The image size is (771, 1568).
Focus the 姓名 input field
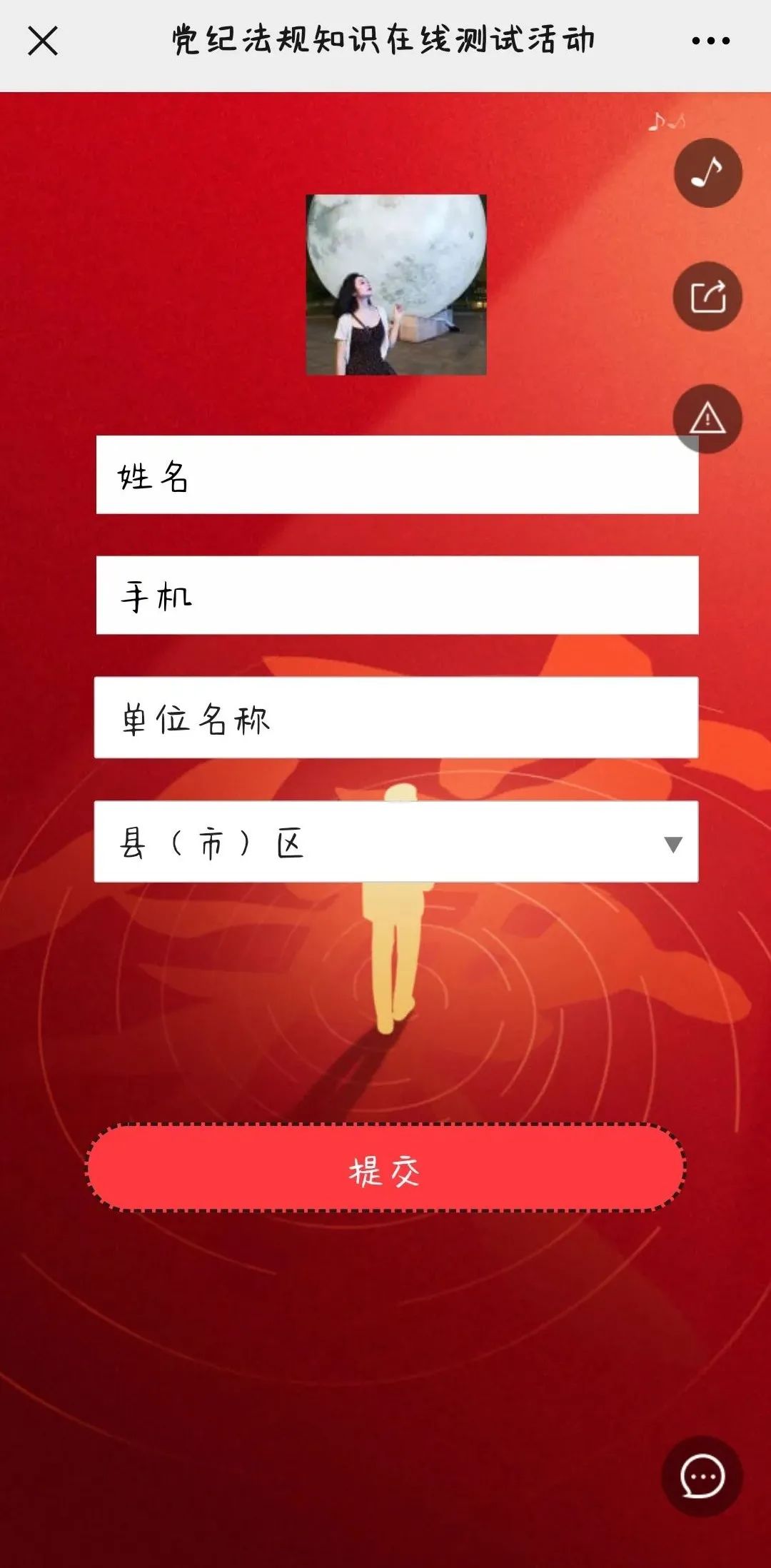(397, 475)
